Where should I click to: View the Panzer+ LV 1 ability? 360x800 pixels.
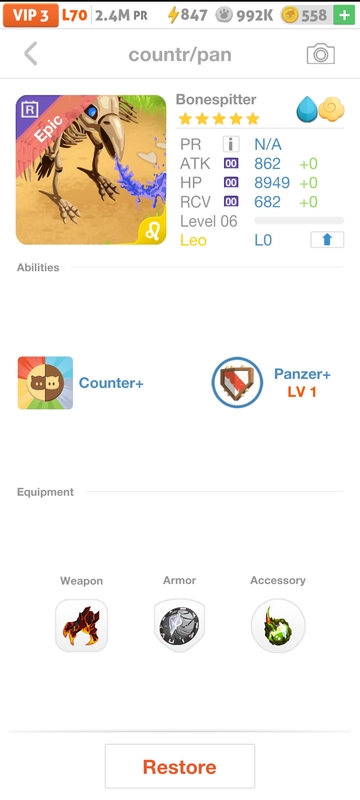(x=271, y=383)
